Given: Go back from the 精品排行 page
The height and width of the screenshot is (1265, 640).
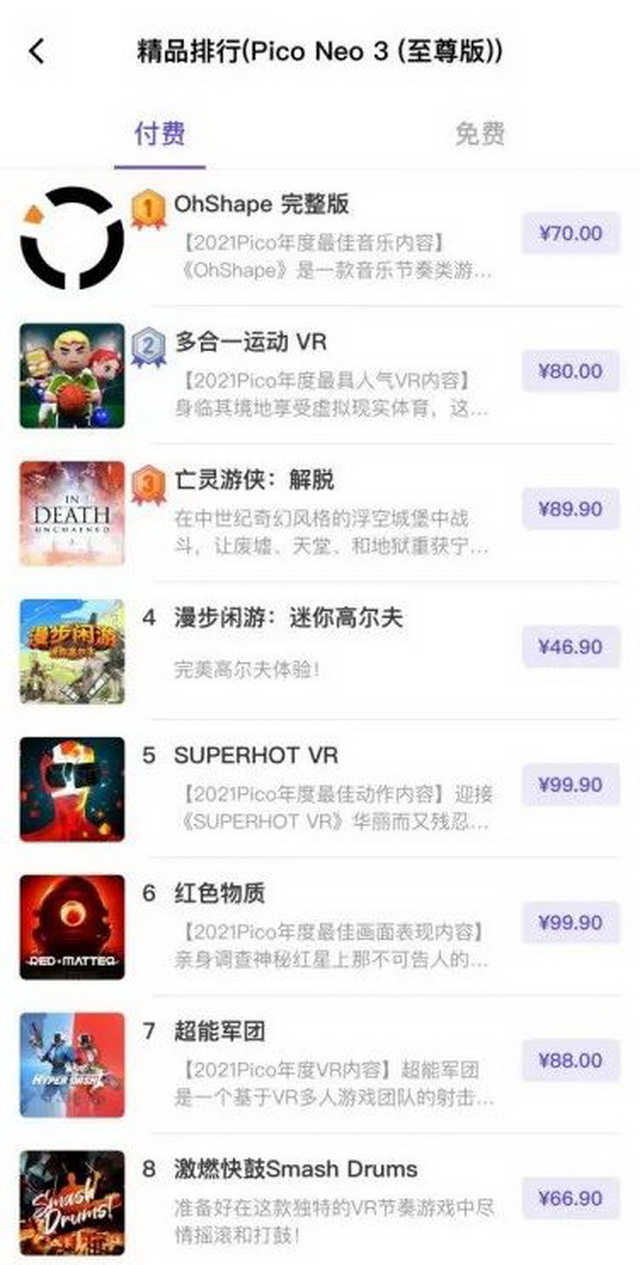Looking at the screenshot, I should tap(37, 51).
